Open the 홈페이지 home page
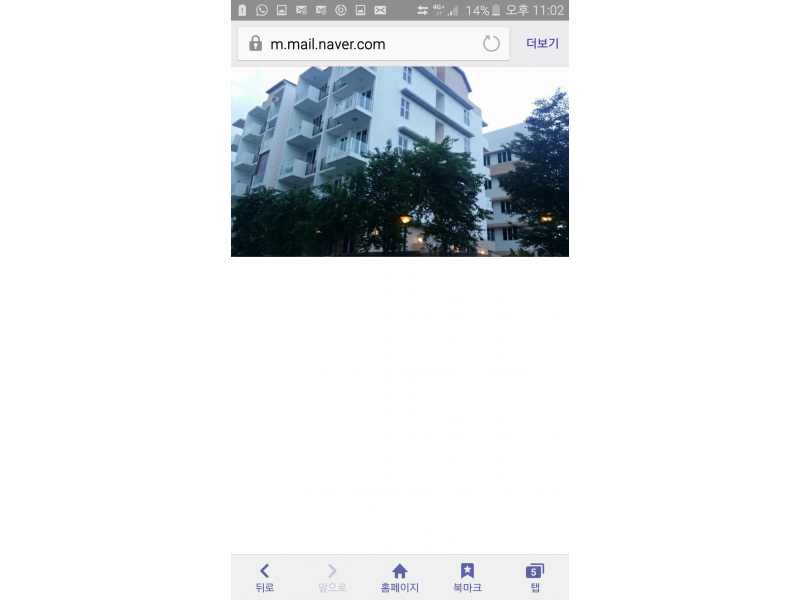The height and width of the screenshot is (600, 800). [399, 578]
